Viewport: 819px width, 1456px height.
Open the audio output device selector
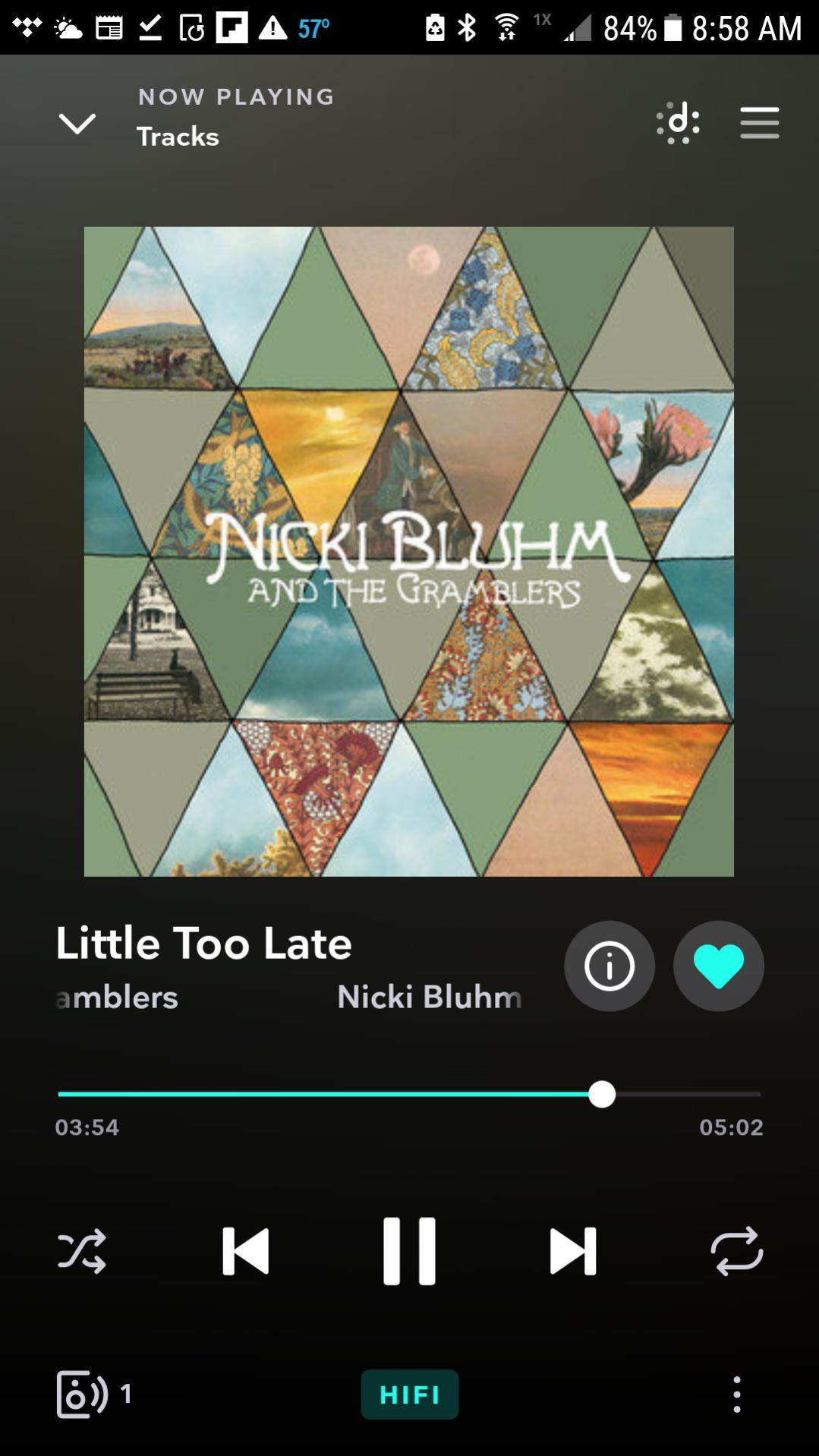94,1394
